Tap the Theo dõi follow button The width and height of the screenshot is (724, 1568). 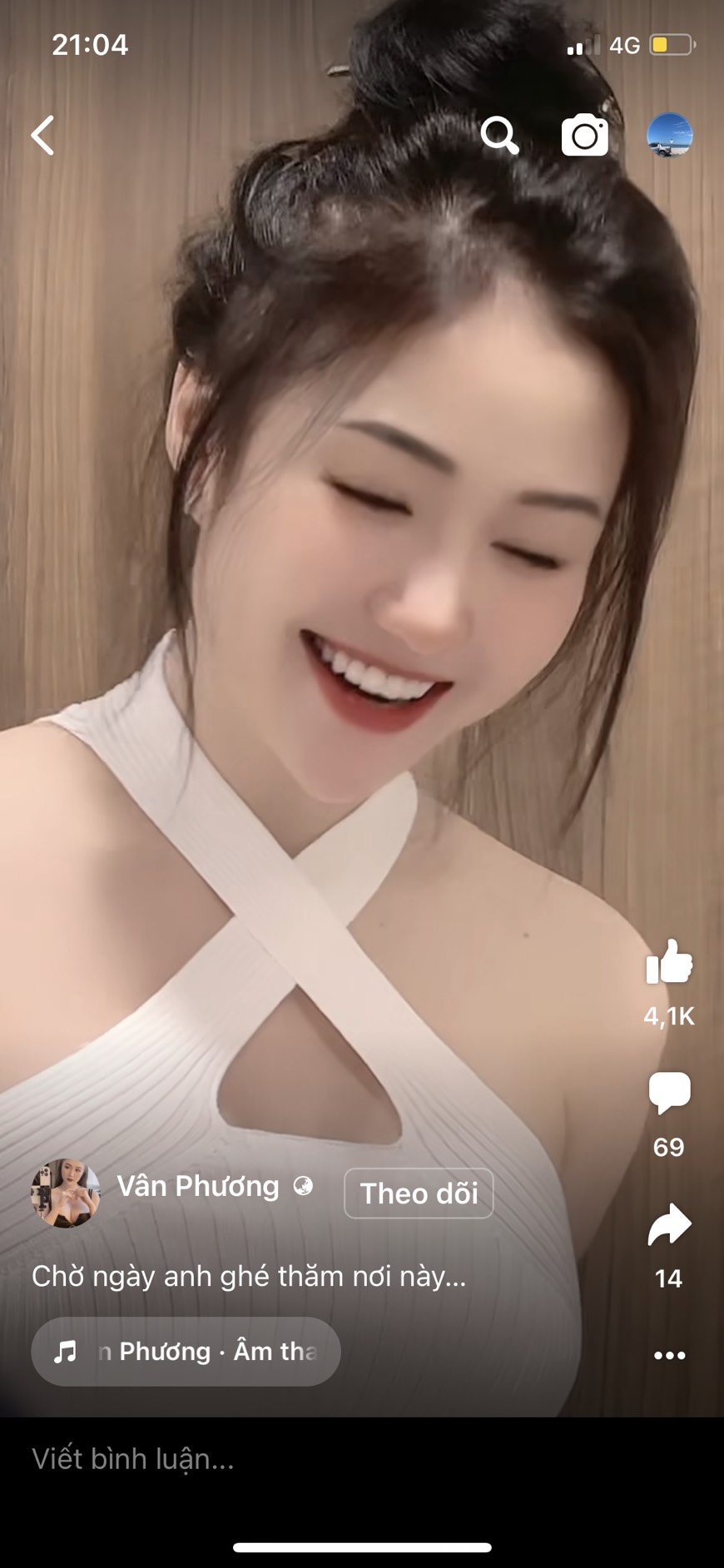[419, 1193]
